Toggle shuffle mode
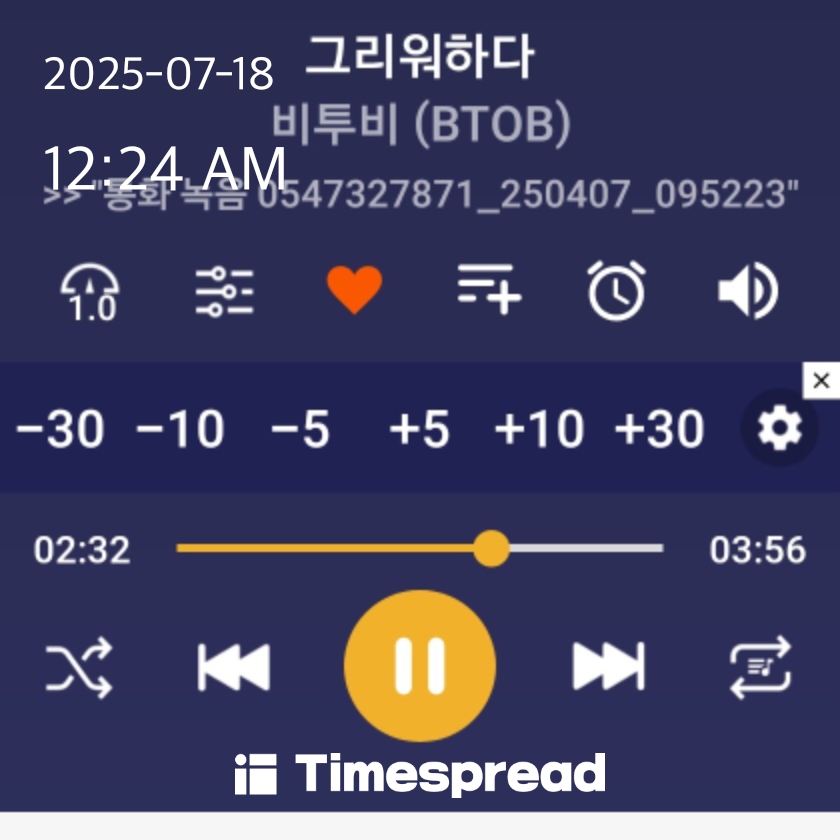Screen dimensions: 840x840 (78, 667)
